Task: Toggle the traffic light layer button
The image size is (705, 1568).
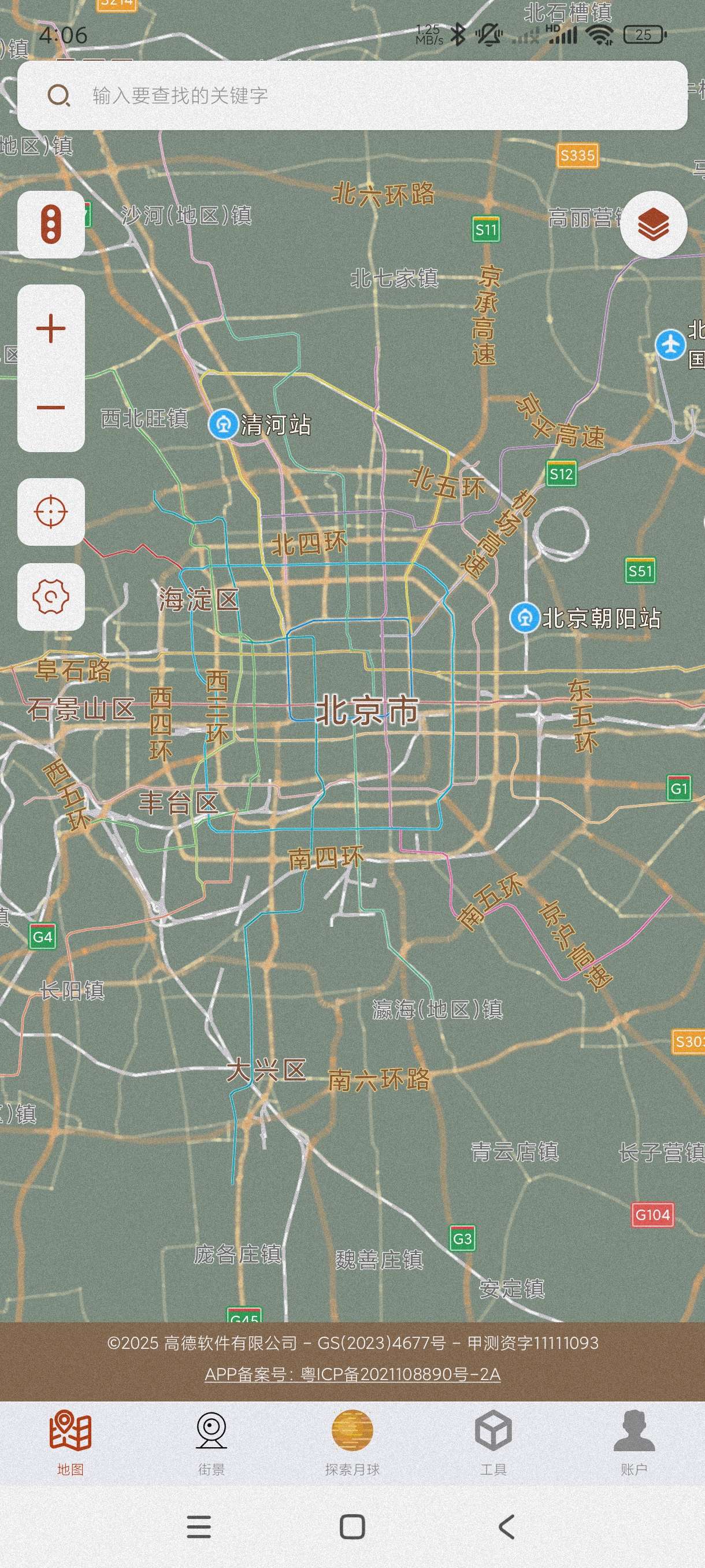Action: pos(51,224)
